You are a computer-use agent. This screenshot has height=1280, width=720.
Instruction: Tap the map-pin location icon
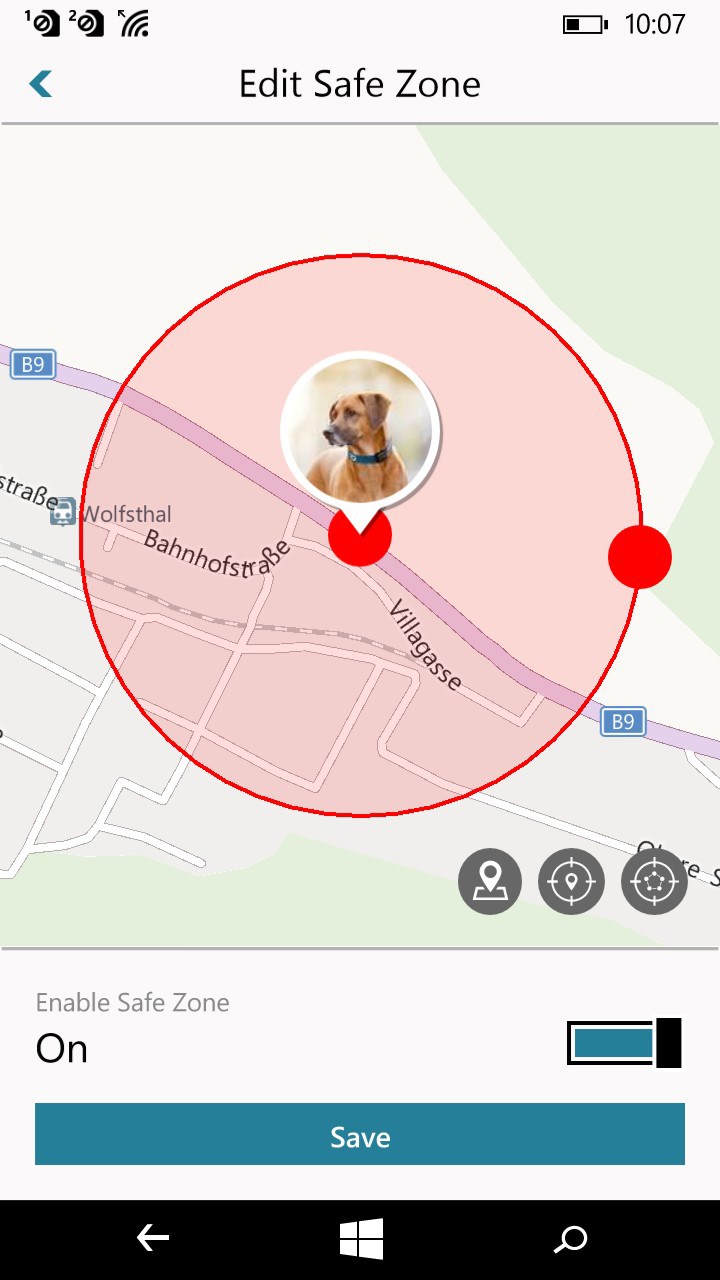pyautogui.click(x=490, y=882)
